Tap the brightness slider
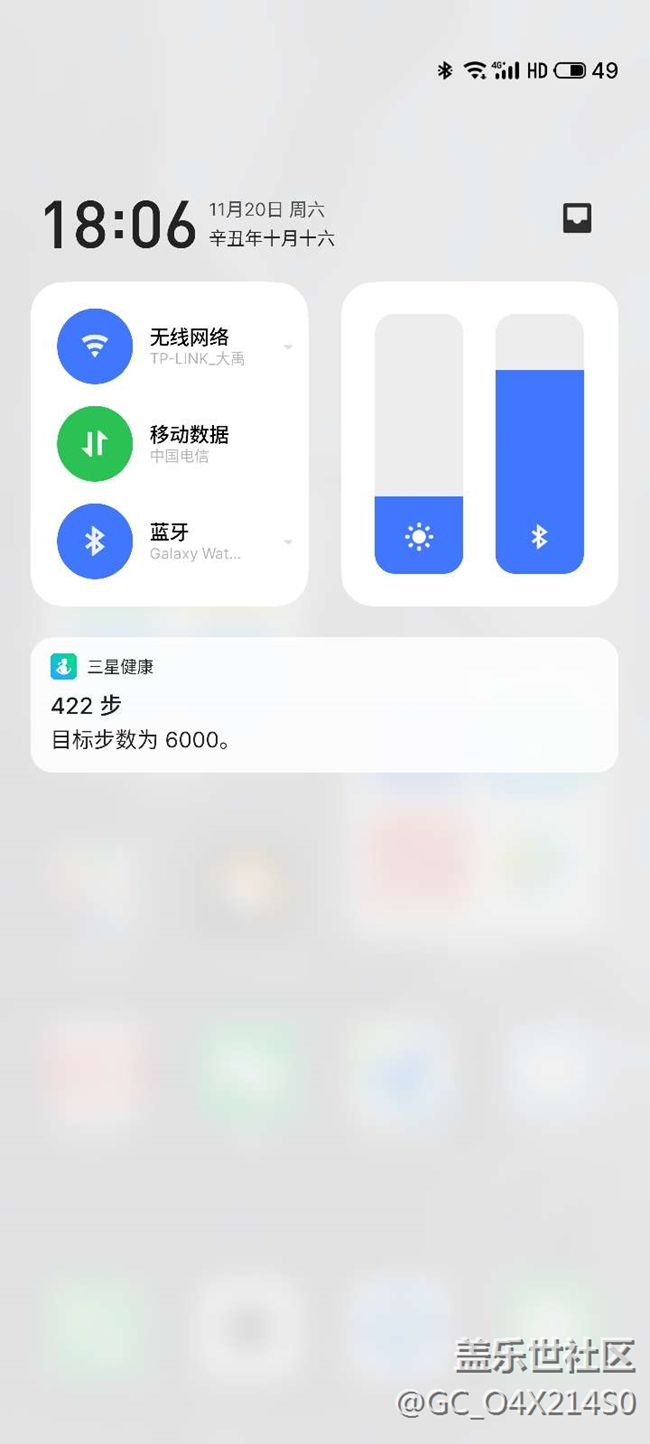This screenshot has height=1444, width=650. (x=419, y=444)
